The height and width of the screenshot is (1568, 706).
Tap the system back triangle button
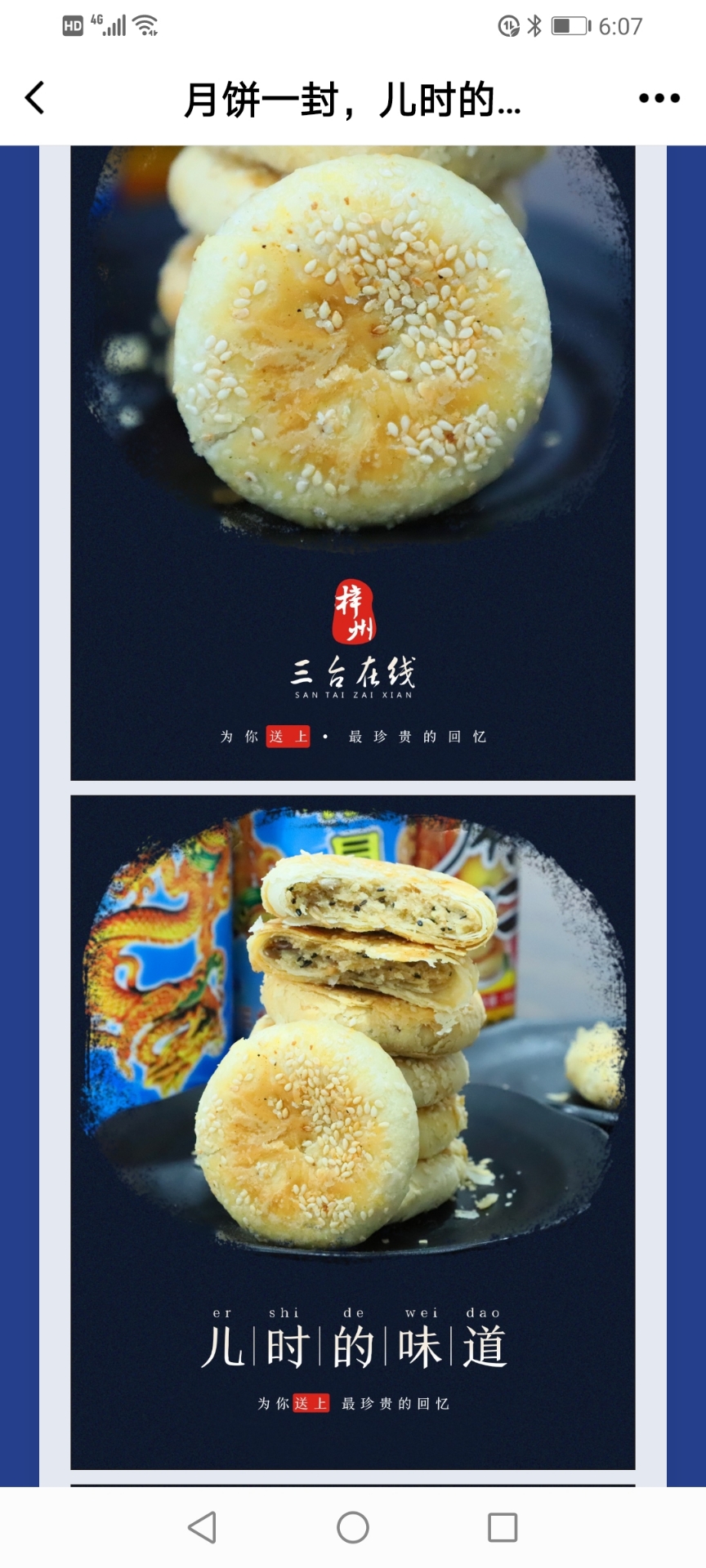[203, 1526]
